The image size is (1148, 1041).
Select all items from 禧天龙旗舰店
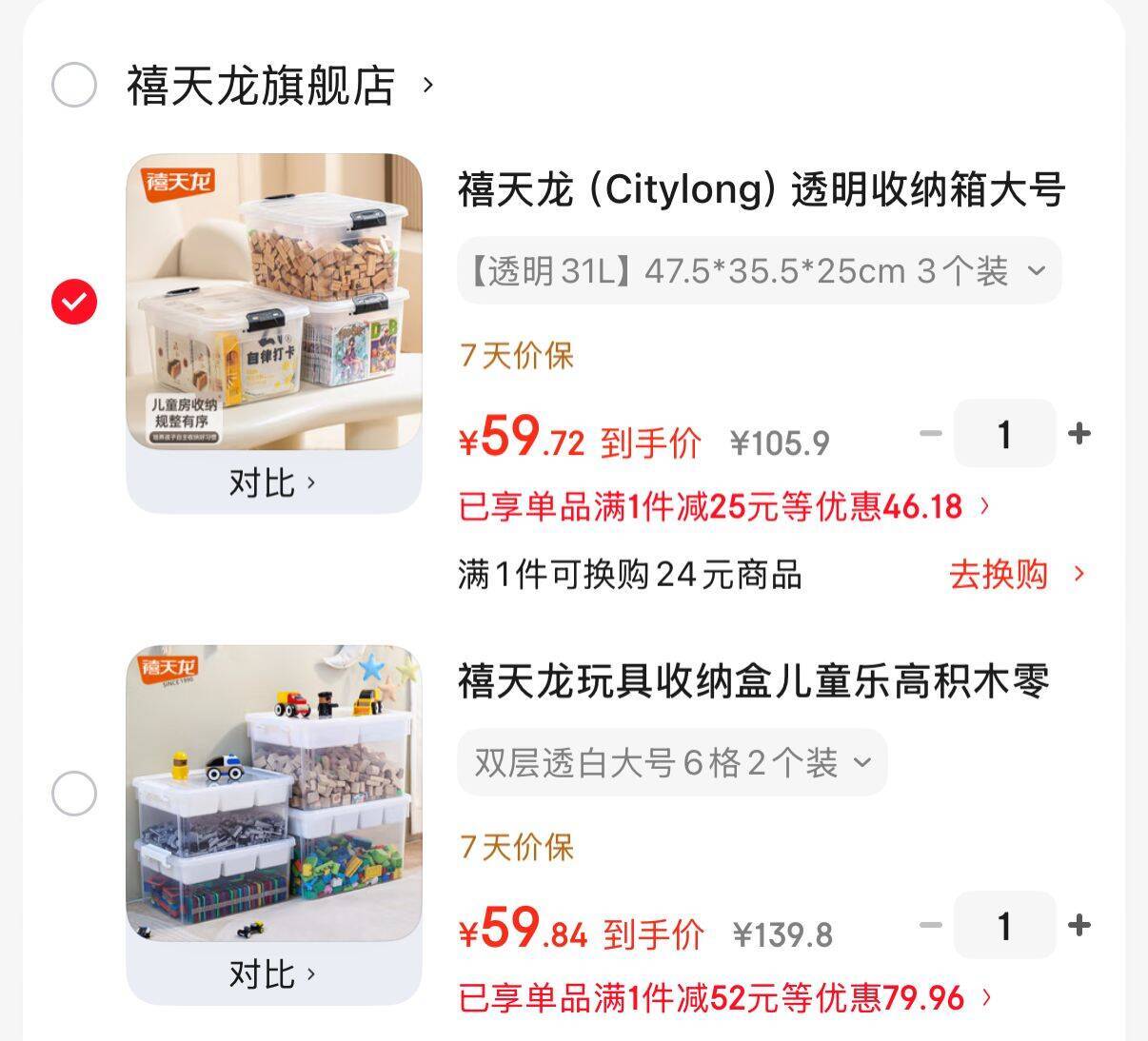73,86
